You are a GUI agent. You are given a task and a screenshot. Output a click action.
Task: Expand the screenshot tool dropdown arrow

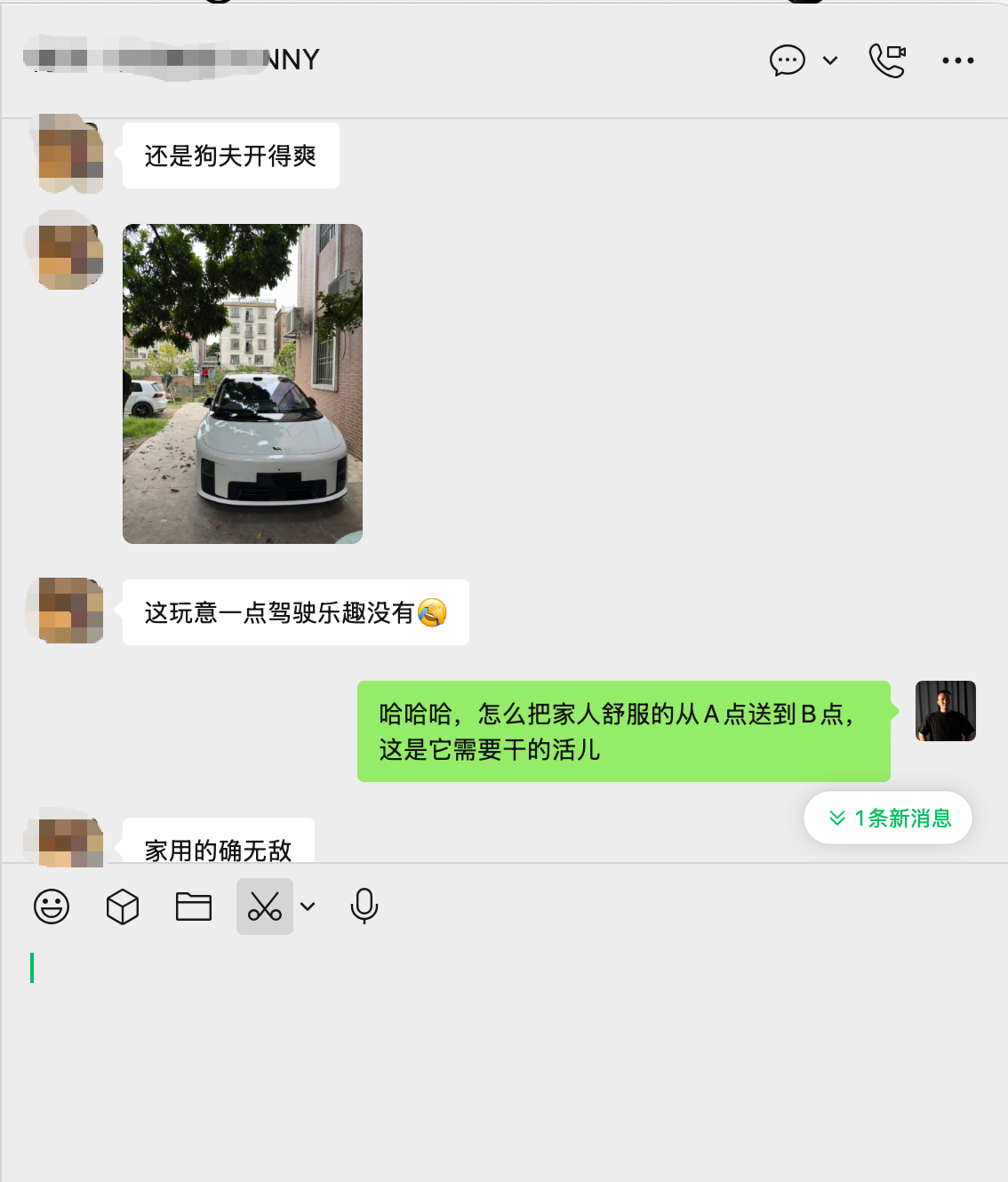[308, 907]
